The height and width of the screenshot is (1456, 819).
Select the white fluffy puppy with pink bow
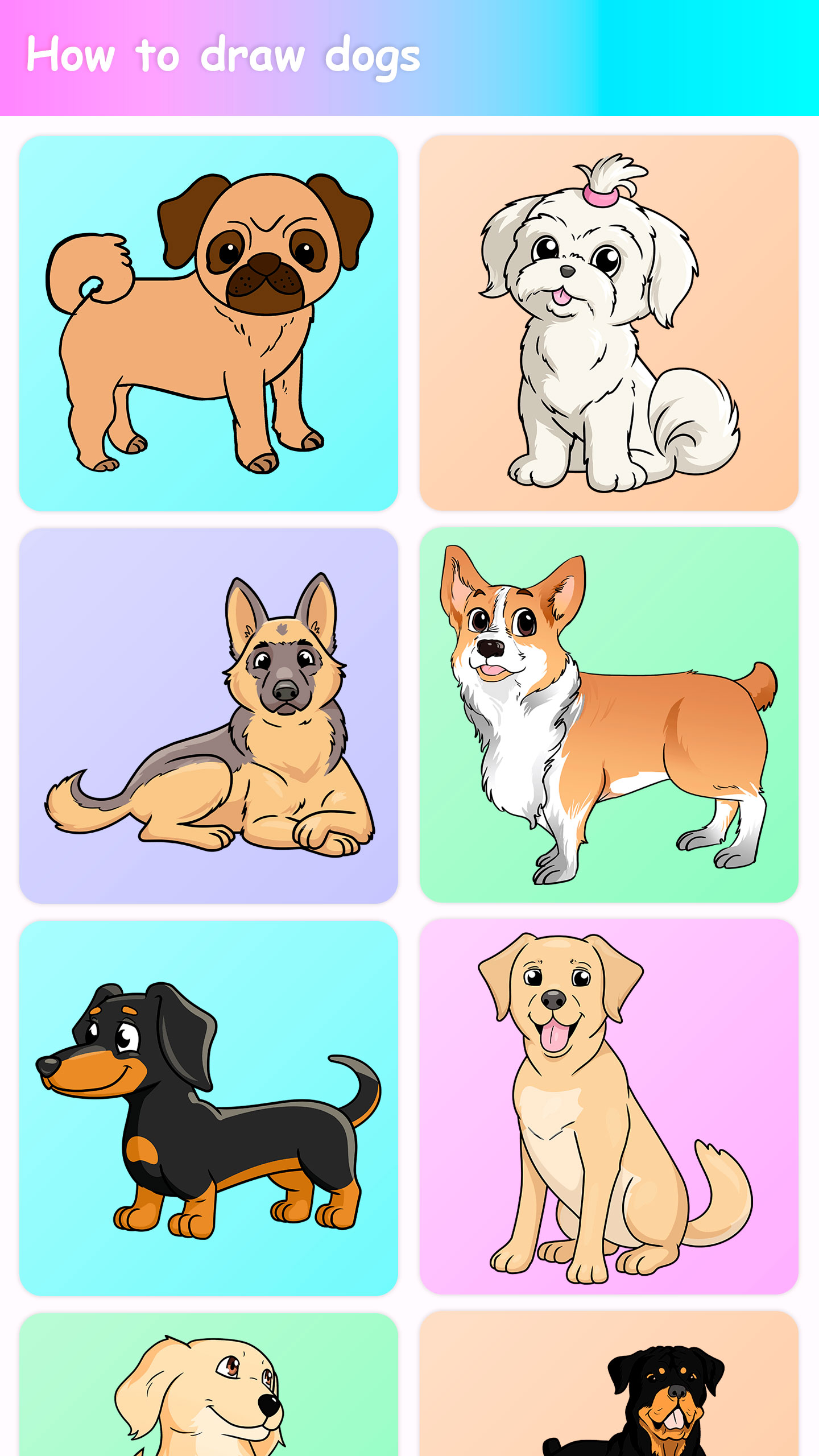(x=609, y=323)
